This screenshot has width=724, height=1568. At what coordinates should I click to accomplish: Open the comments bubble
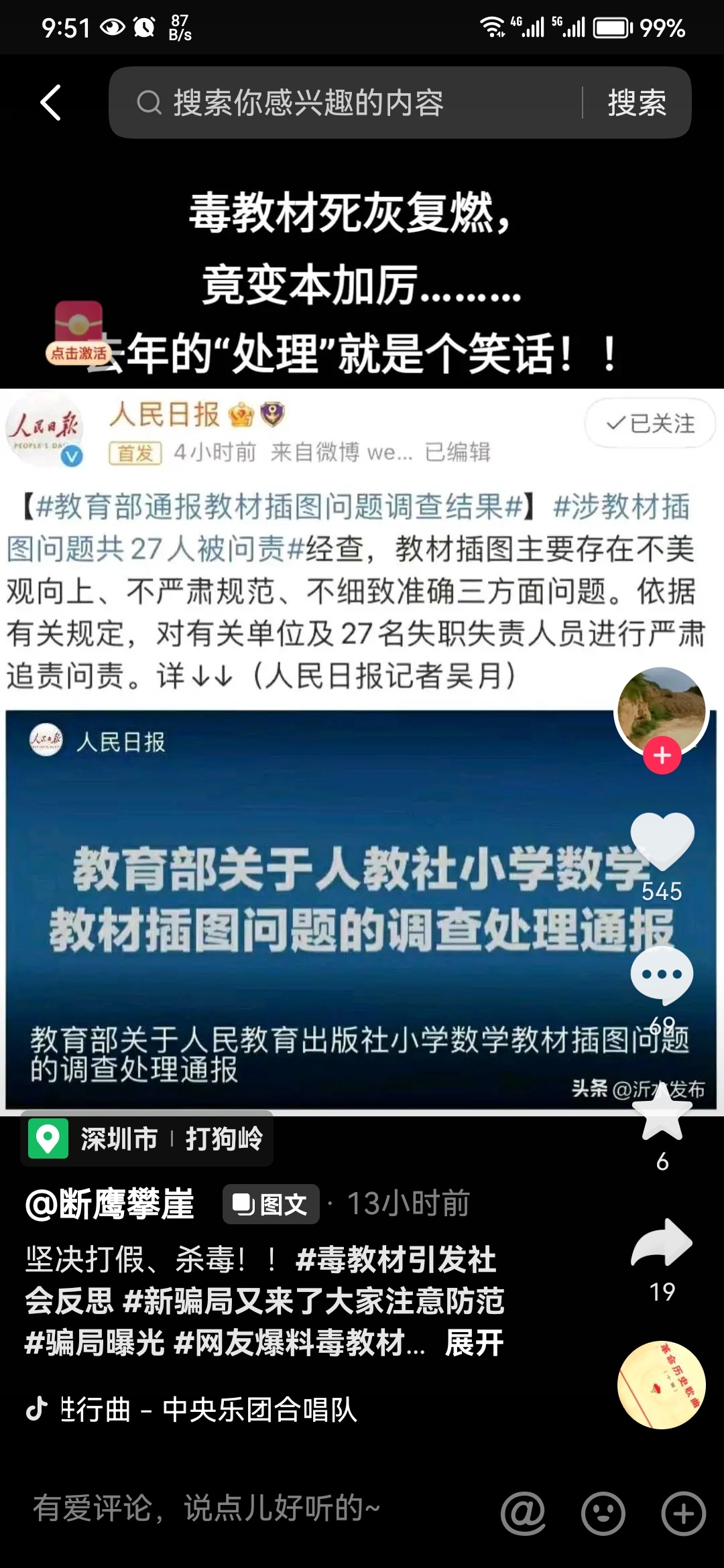tap(662, 975)
